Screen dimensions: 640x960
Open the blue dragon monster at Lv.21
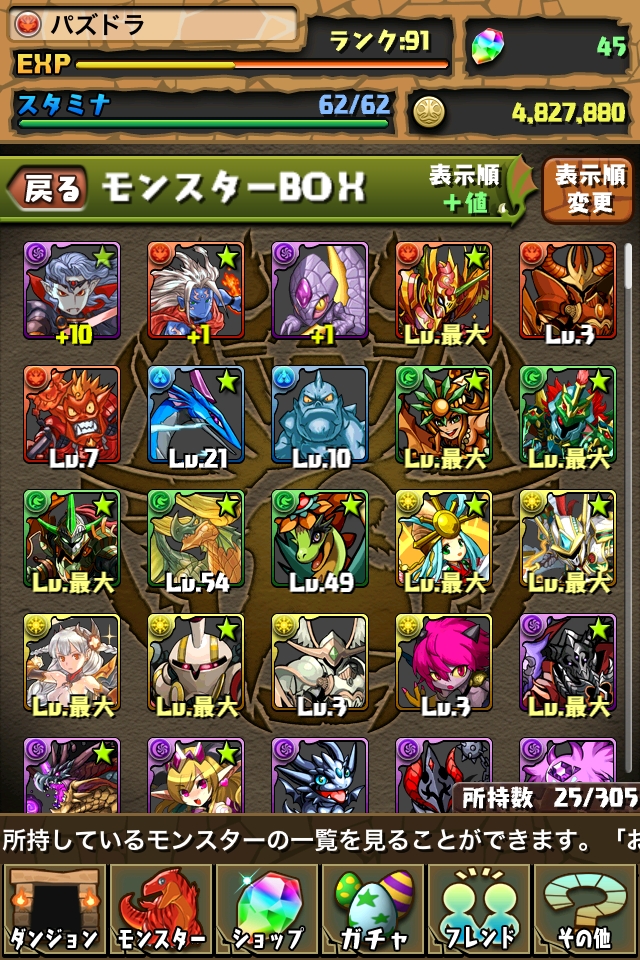pos(196,414)
